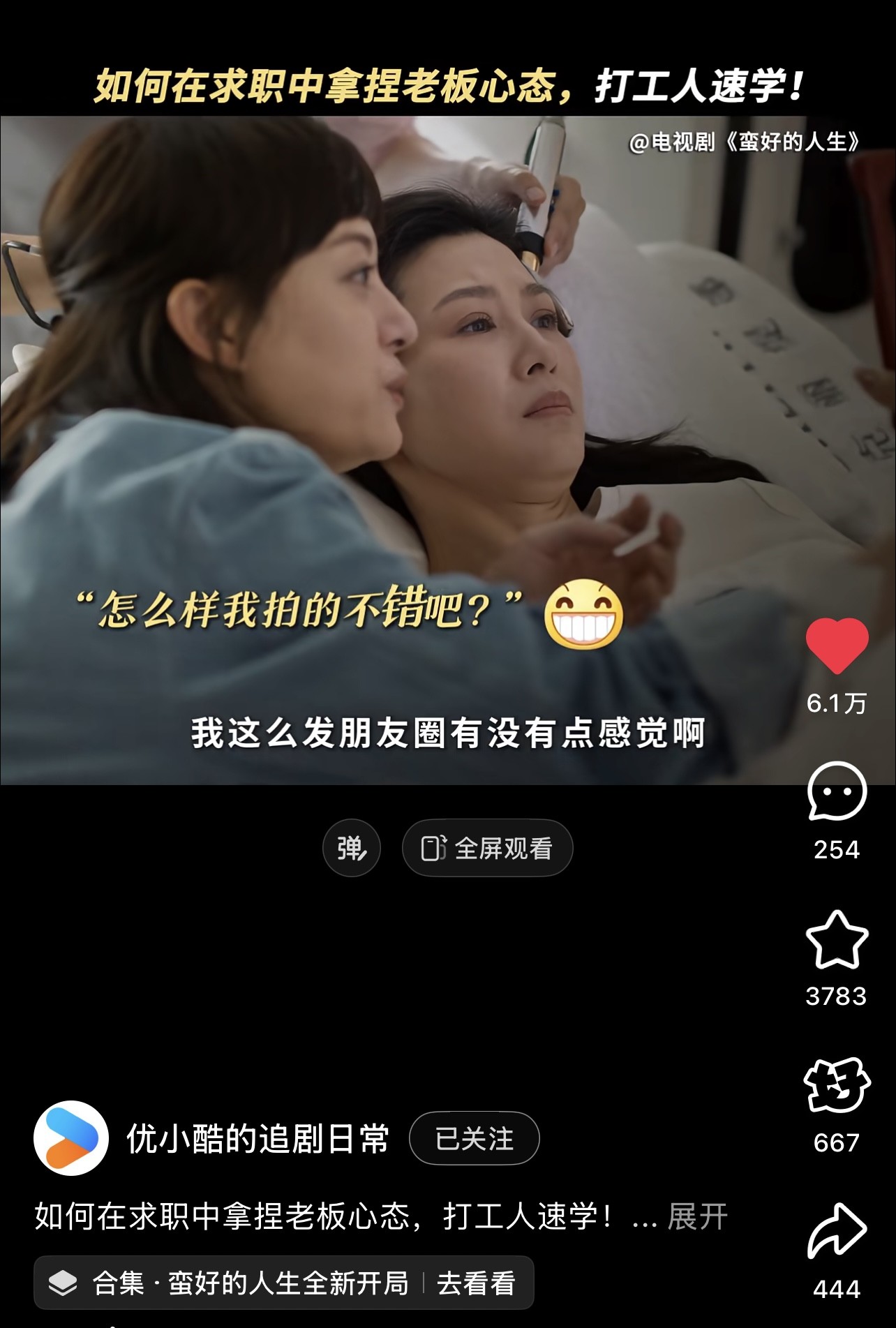Open the comments on this video
This screenshot has height=1328, width=896.
[x=836, y=791]
